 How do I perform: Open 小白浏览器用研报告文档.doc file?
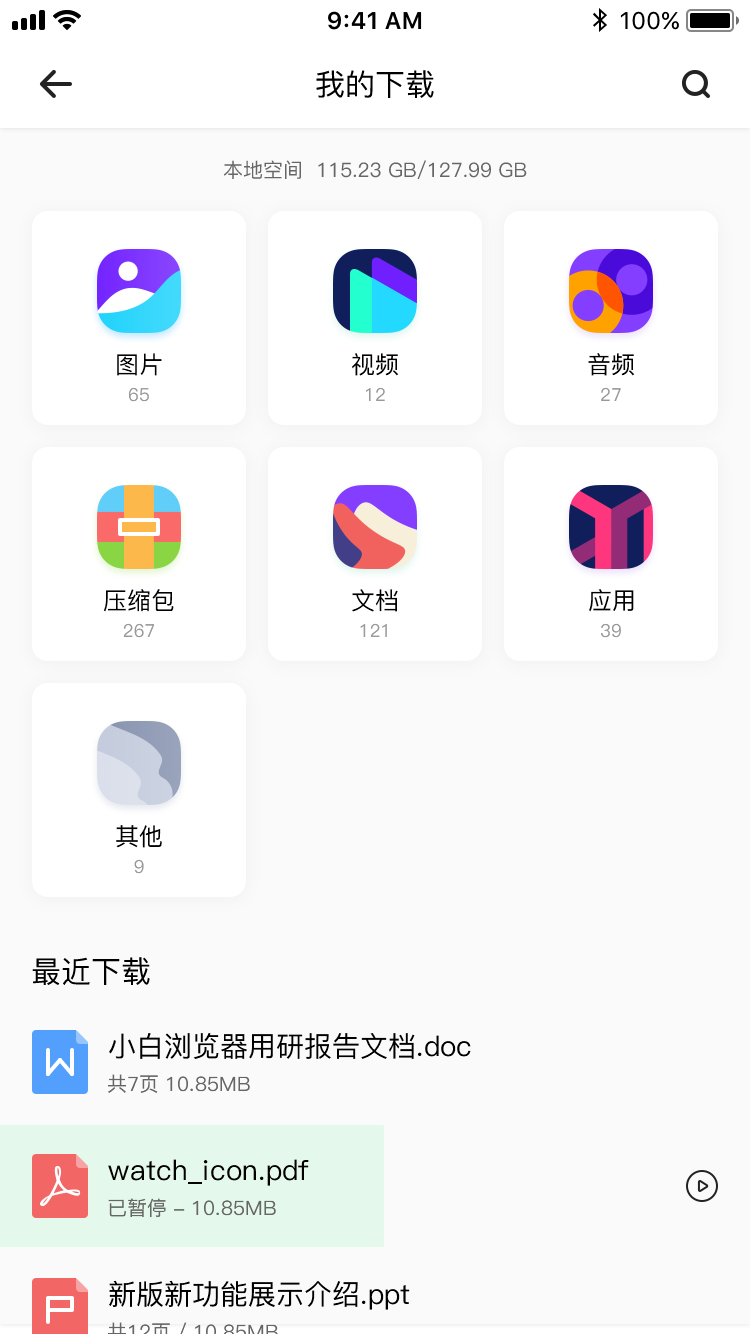(x=375, y=1062)
